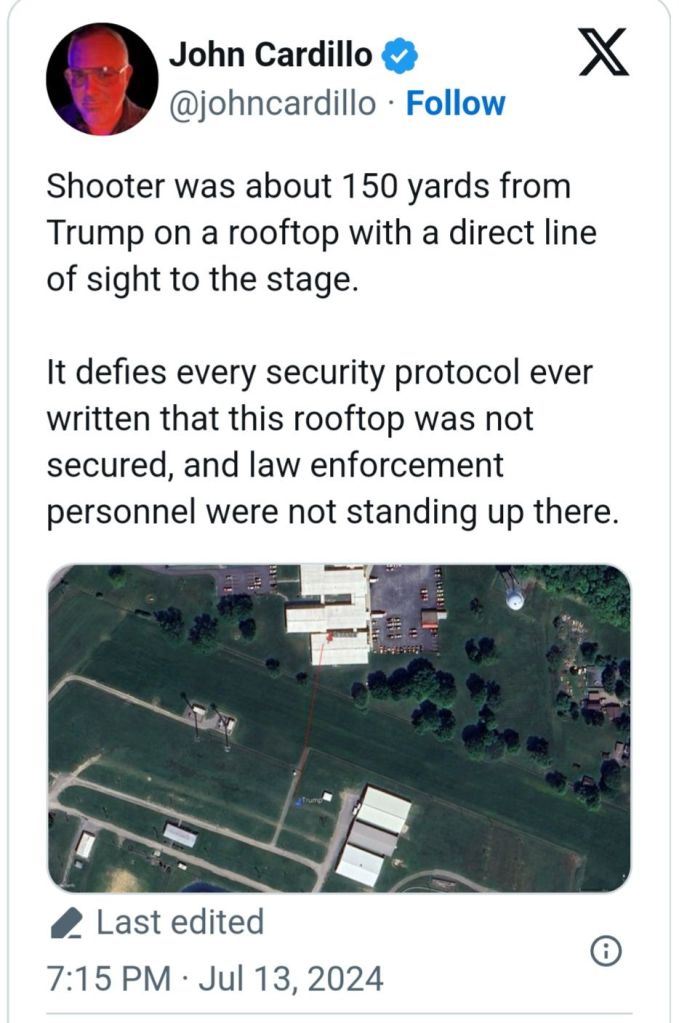
Task: Open John Cardillo's name link
Action: pyautogui.click(x=270, y=56)
